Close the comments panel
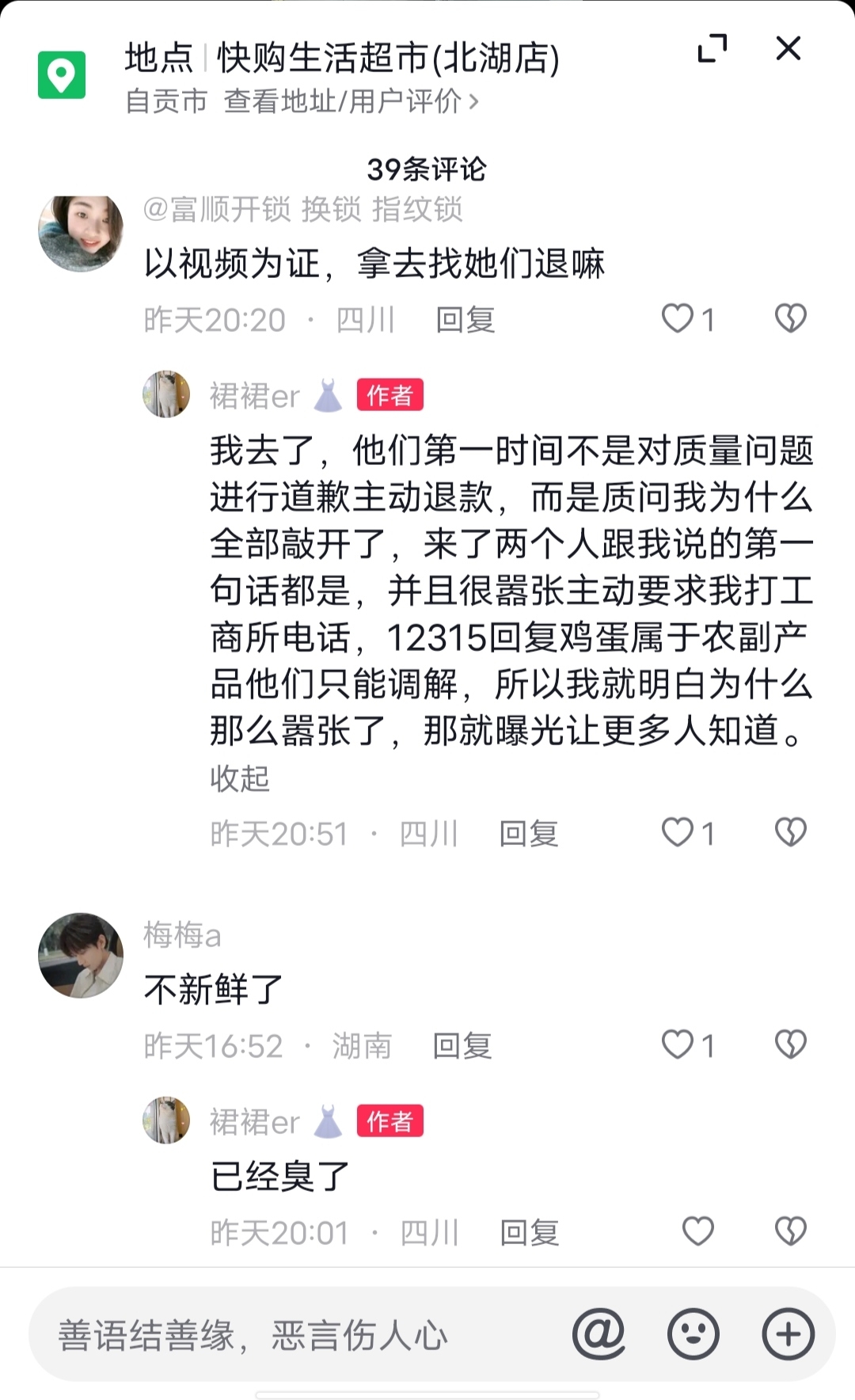The height and width of the screenshot is (1400, 855). click(x=788, y=49)
